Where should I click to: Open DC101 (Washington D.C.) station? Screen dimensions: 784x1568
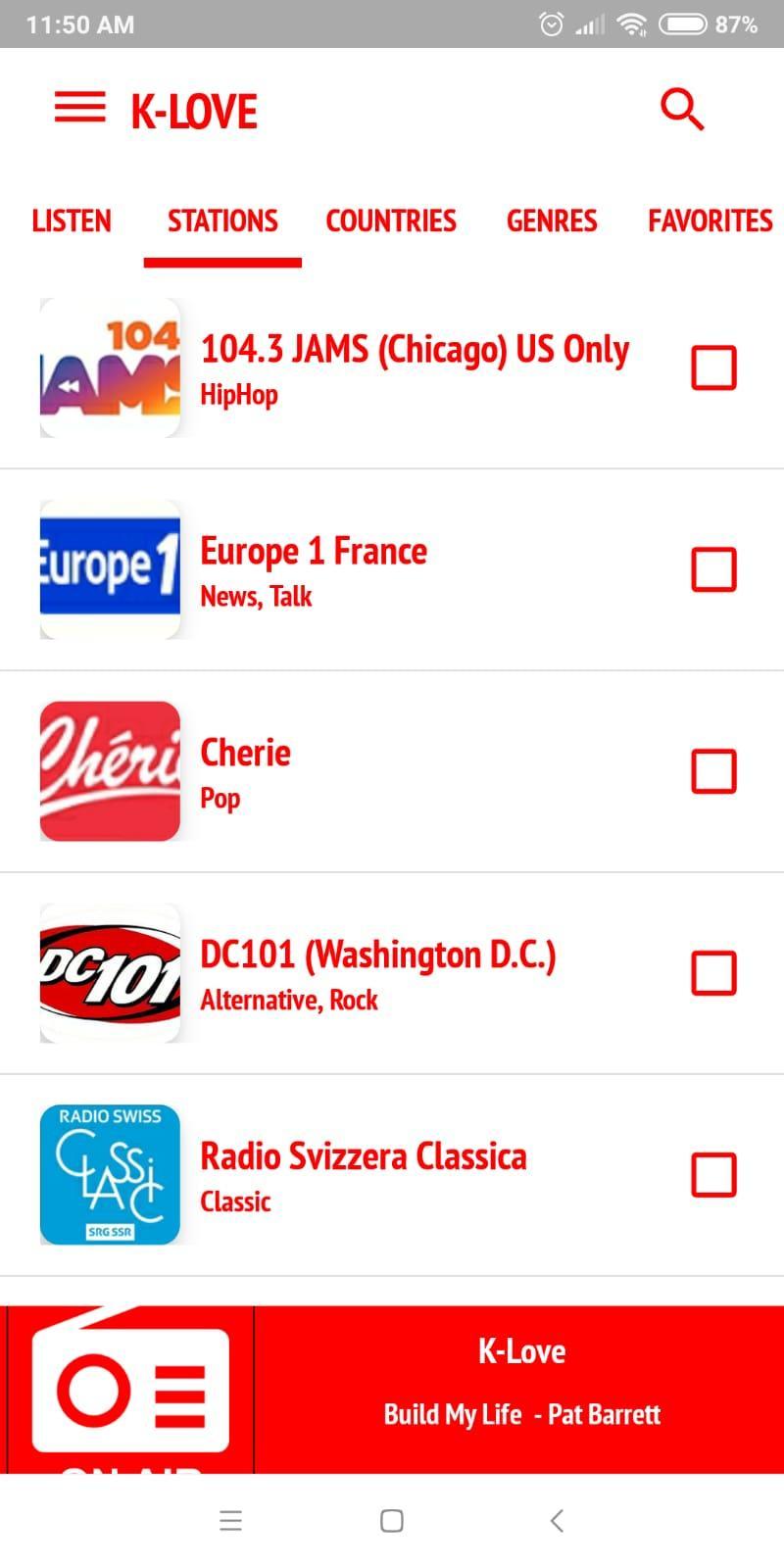click(x=392, y=974)
